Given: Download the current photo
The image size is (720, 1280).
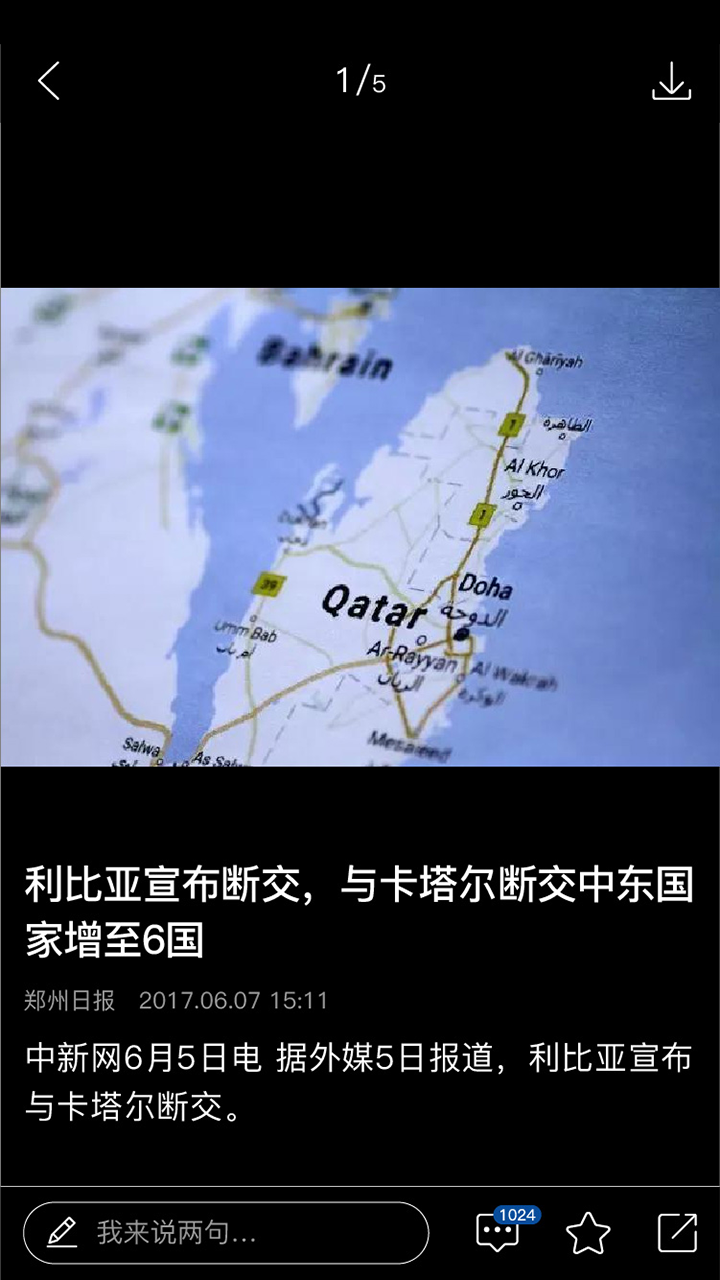Looking at the screenshot, I should [x=671, y=81].
